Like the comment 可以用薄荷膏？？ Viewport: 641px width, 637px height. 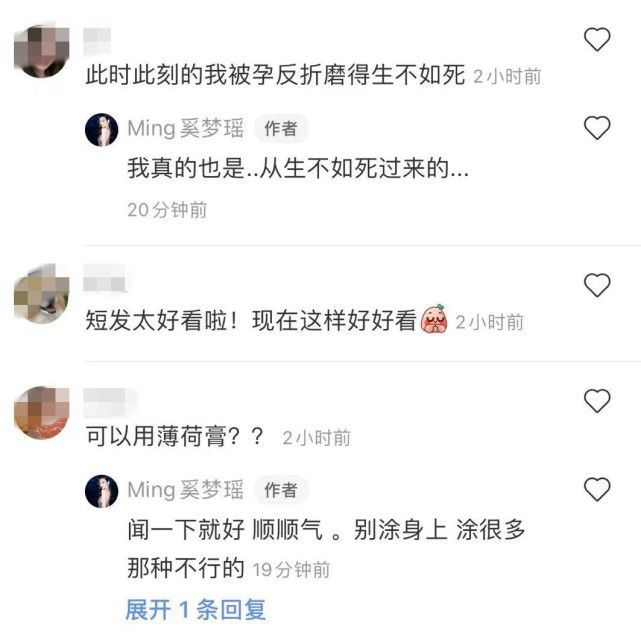tap(597, 401)
